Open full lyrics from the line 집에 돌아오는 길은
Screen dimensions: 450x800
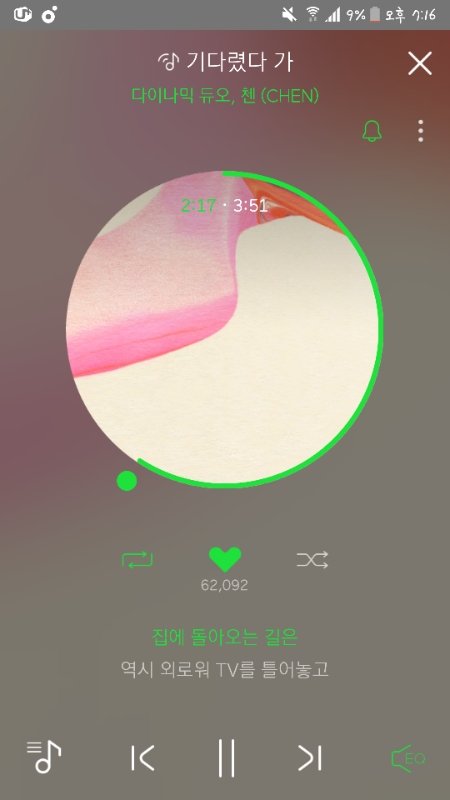pos(225,637)
